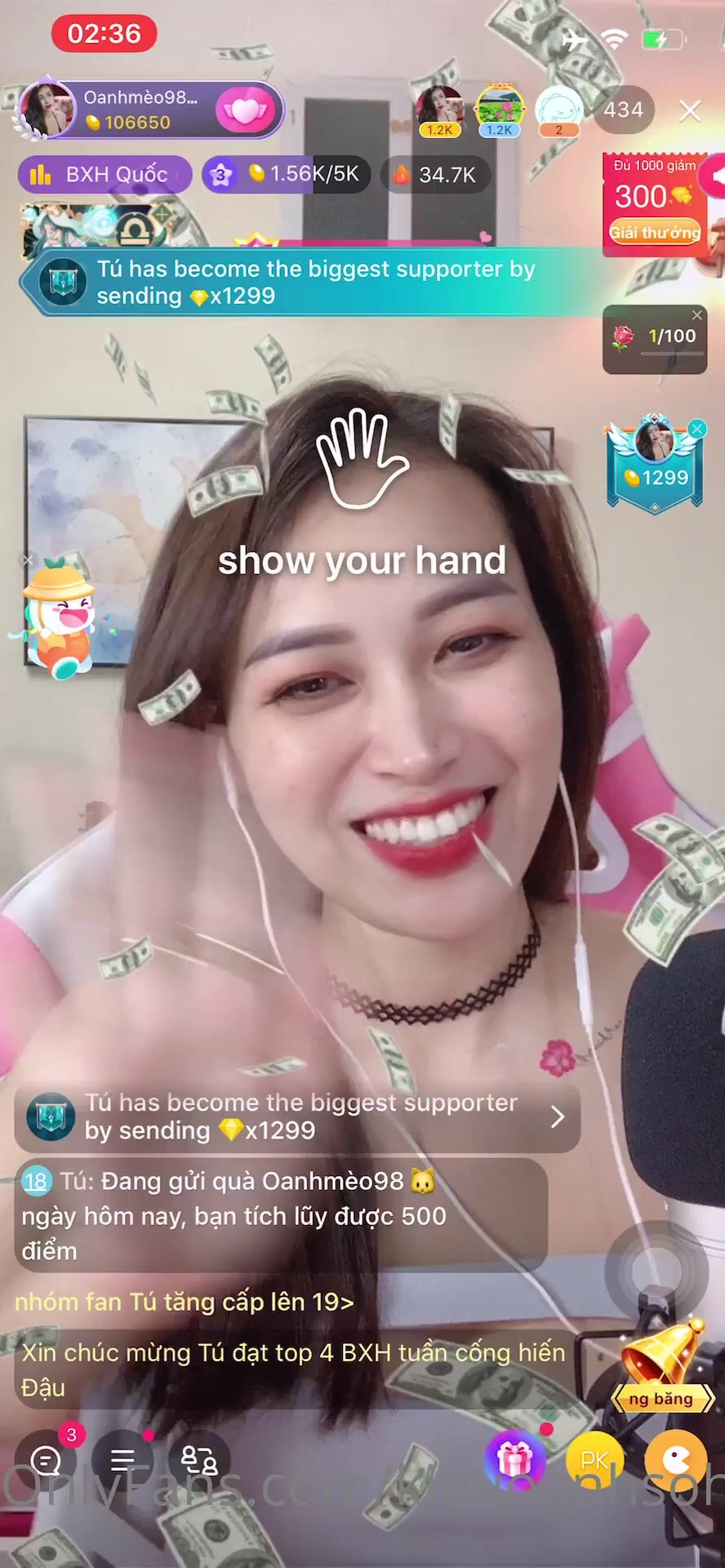Viewport: 725px width, 1568px height.
Task: Open the gift box panel
Action: point(515,1459)
